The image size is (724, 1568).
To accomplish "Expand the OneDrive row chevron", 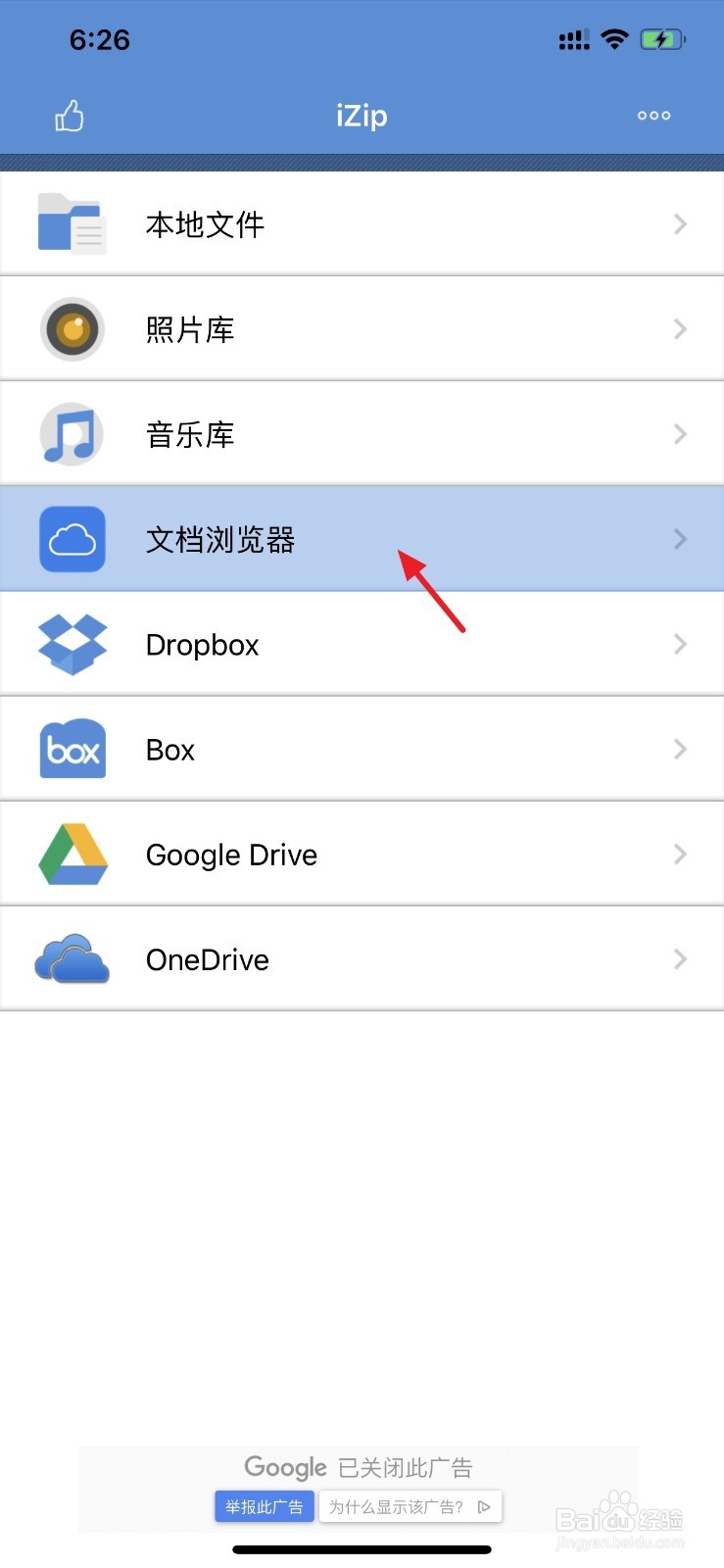I will coord(680,958).
